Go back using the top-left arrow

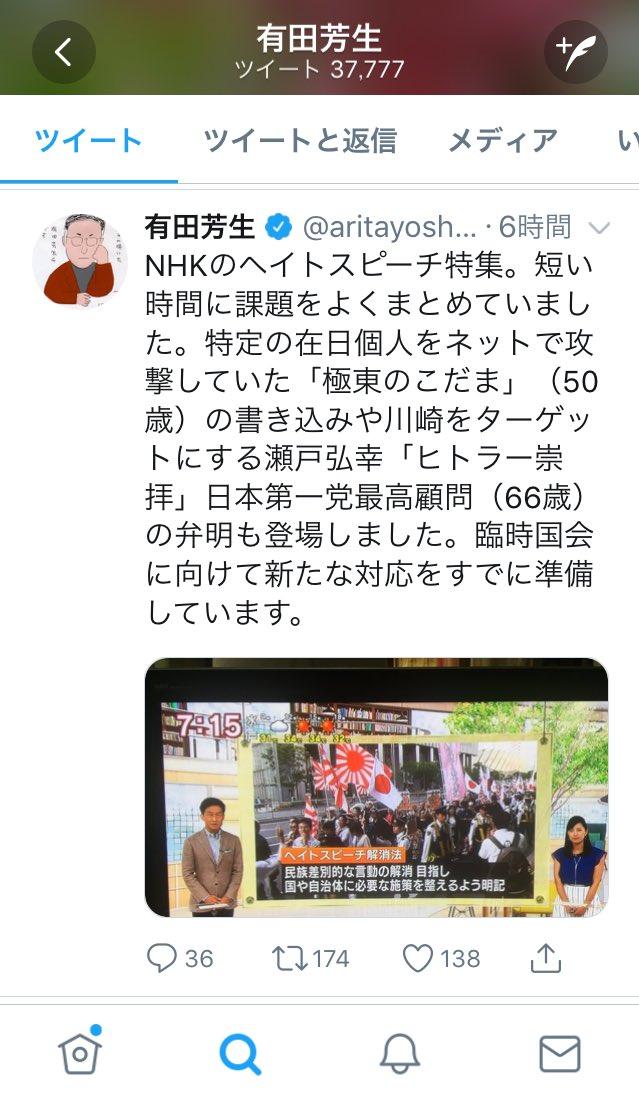(x=64, y=52)
